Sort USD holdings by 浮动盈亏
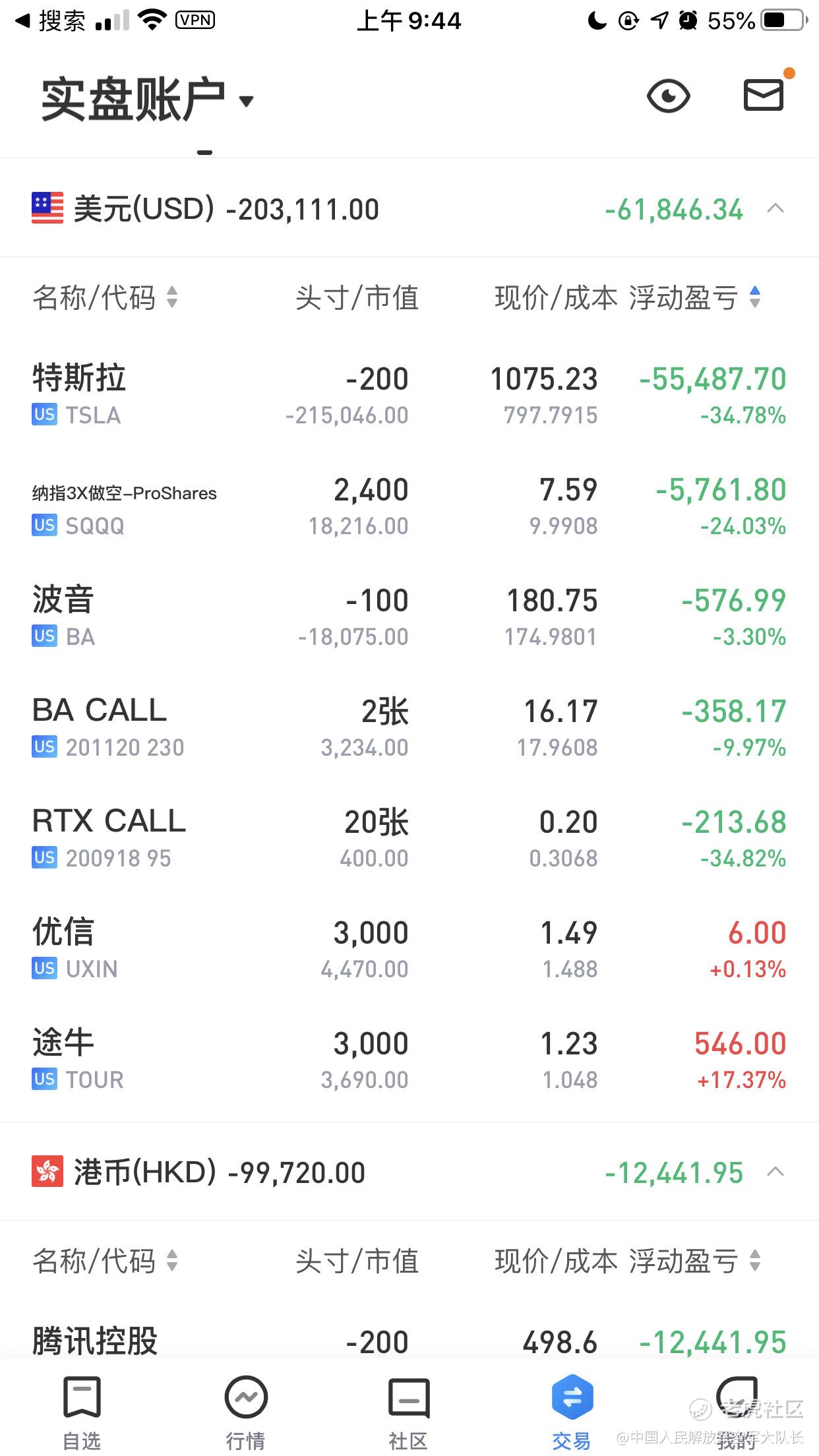The width and height of the screenshot is (819, 1456). tap(694, 297)
